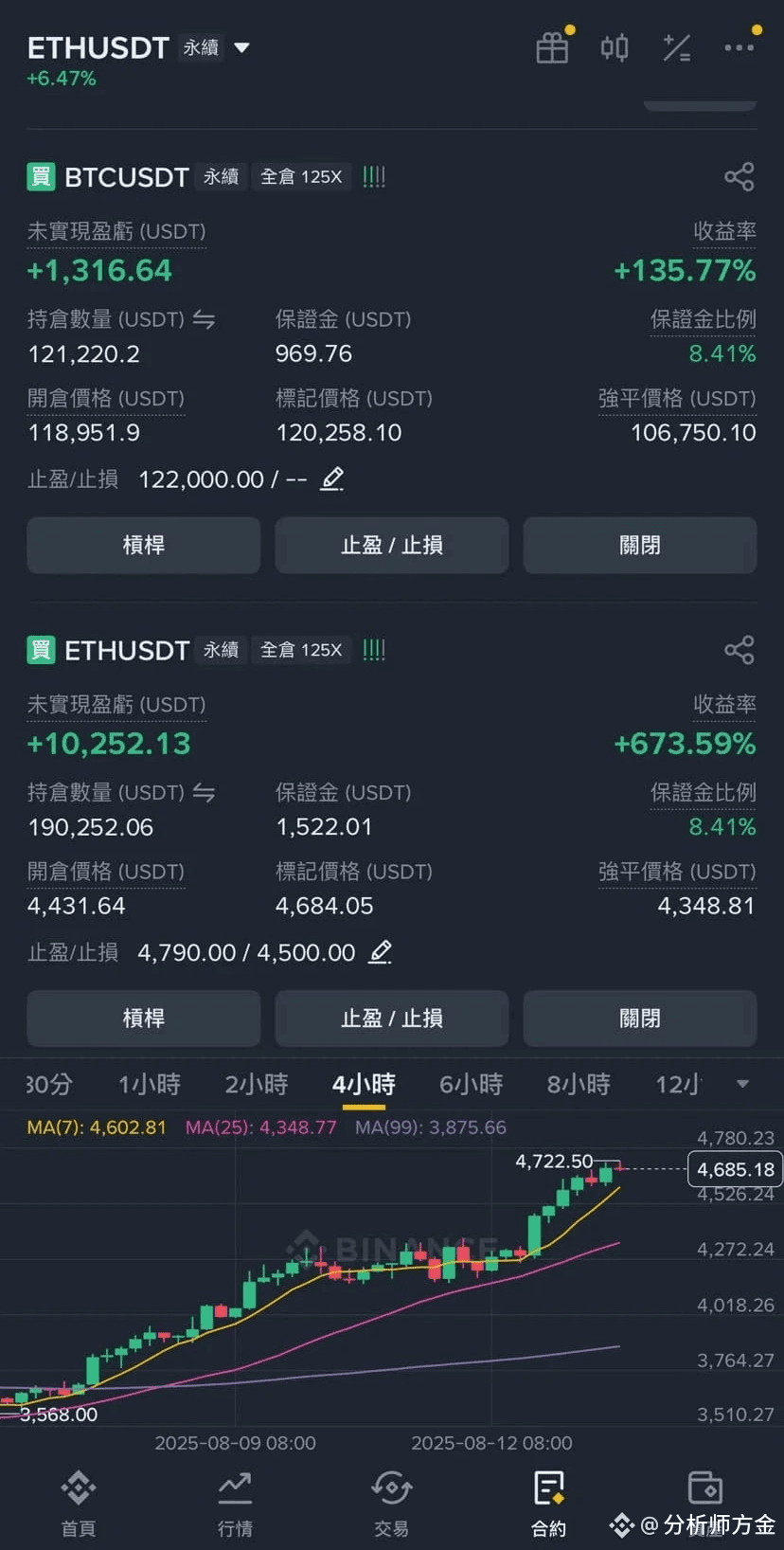Go to the 首頁 home tab
This screenshot has height=1550, width=784.
[78, 1504]
